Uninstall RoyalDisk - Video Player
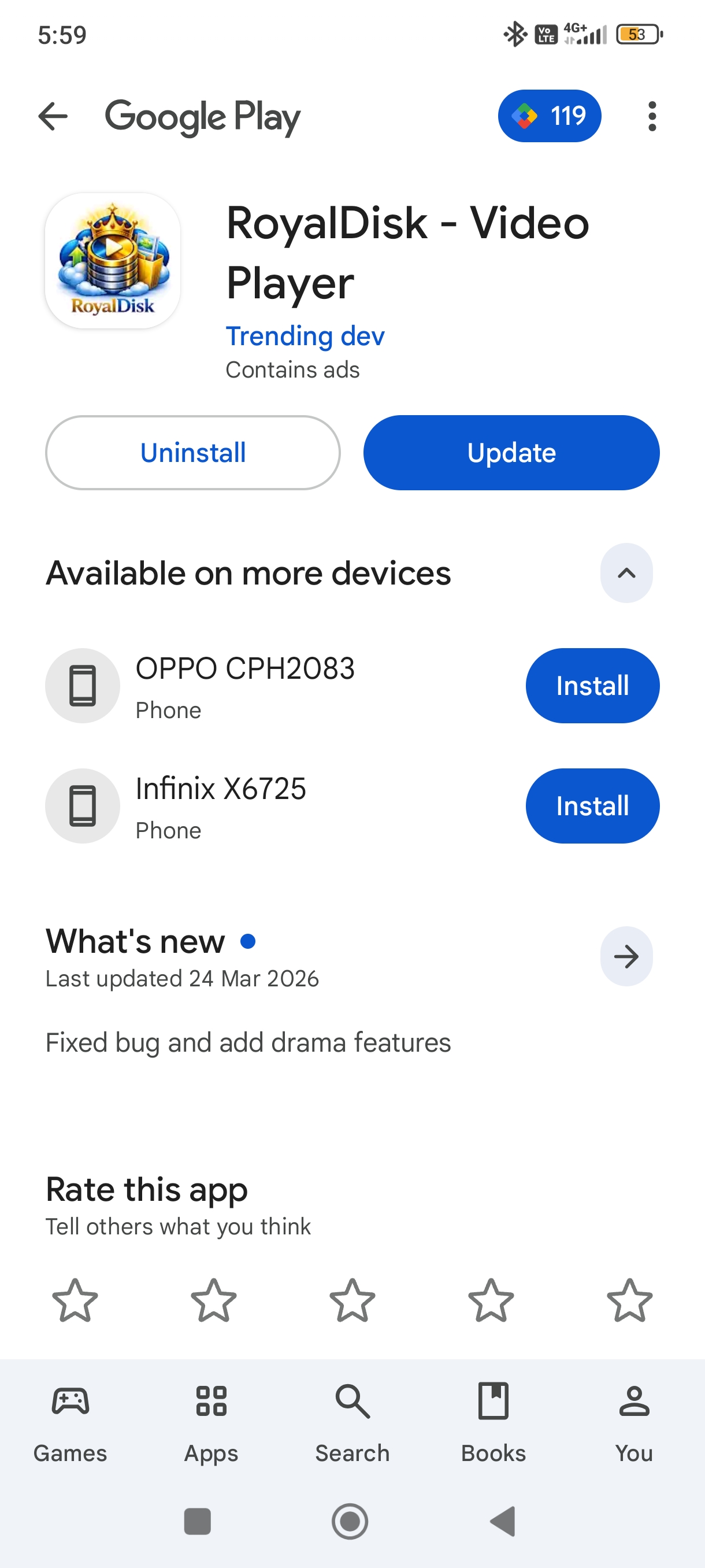 click(193, 453)
